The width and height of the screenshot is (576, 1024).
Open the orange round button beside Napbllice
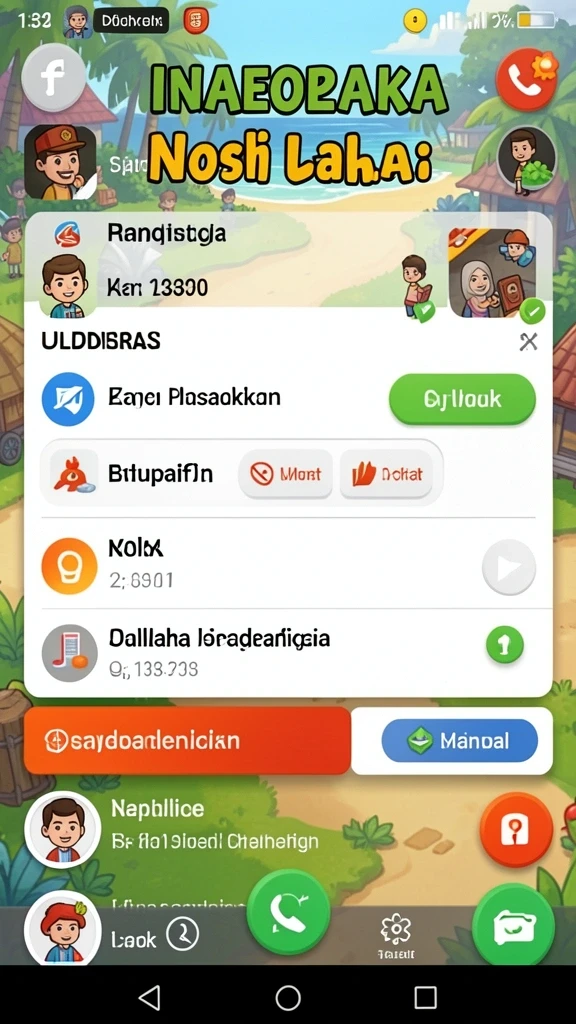click(x=516, y=829)
